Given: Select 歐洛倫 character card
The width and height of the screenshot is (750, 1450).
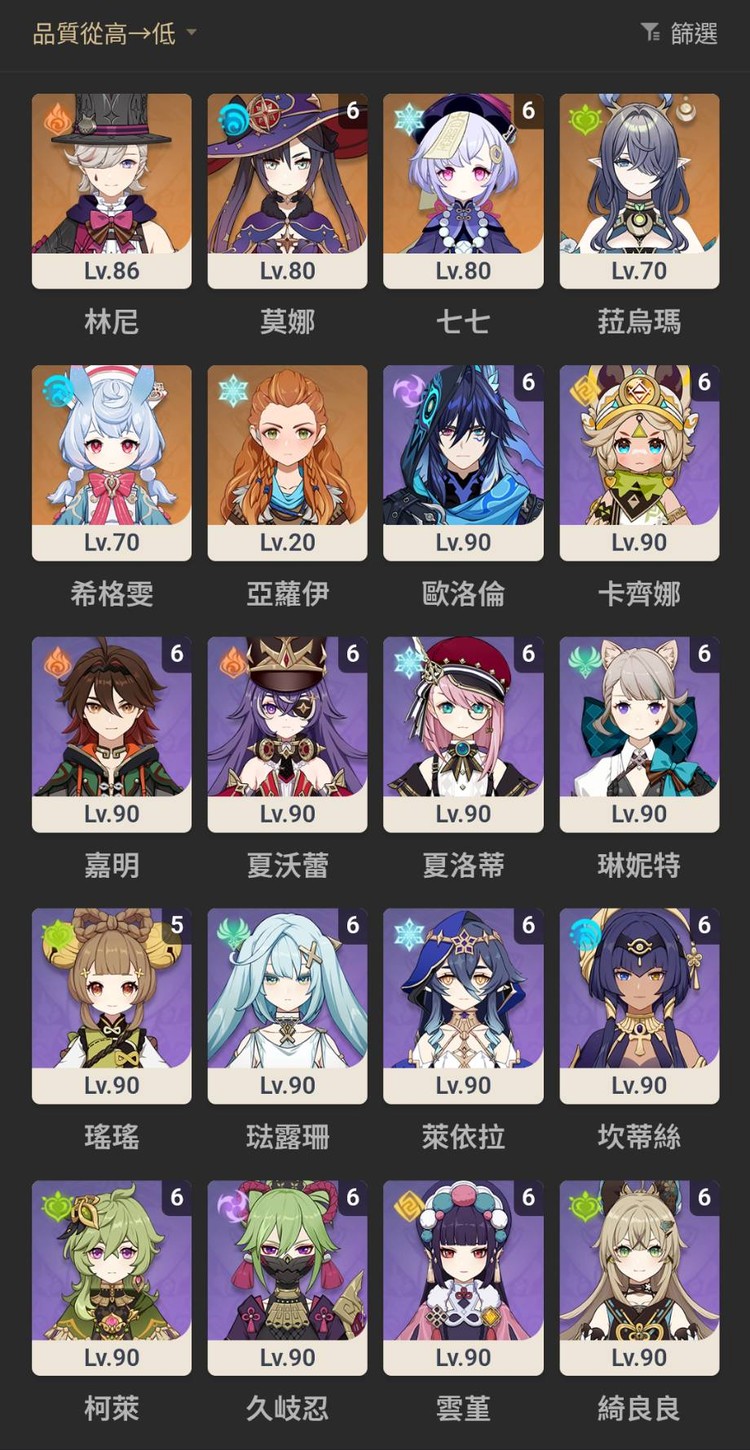Looking at the screenshot, I should click(x=463, y=462).
